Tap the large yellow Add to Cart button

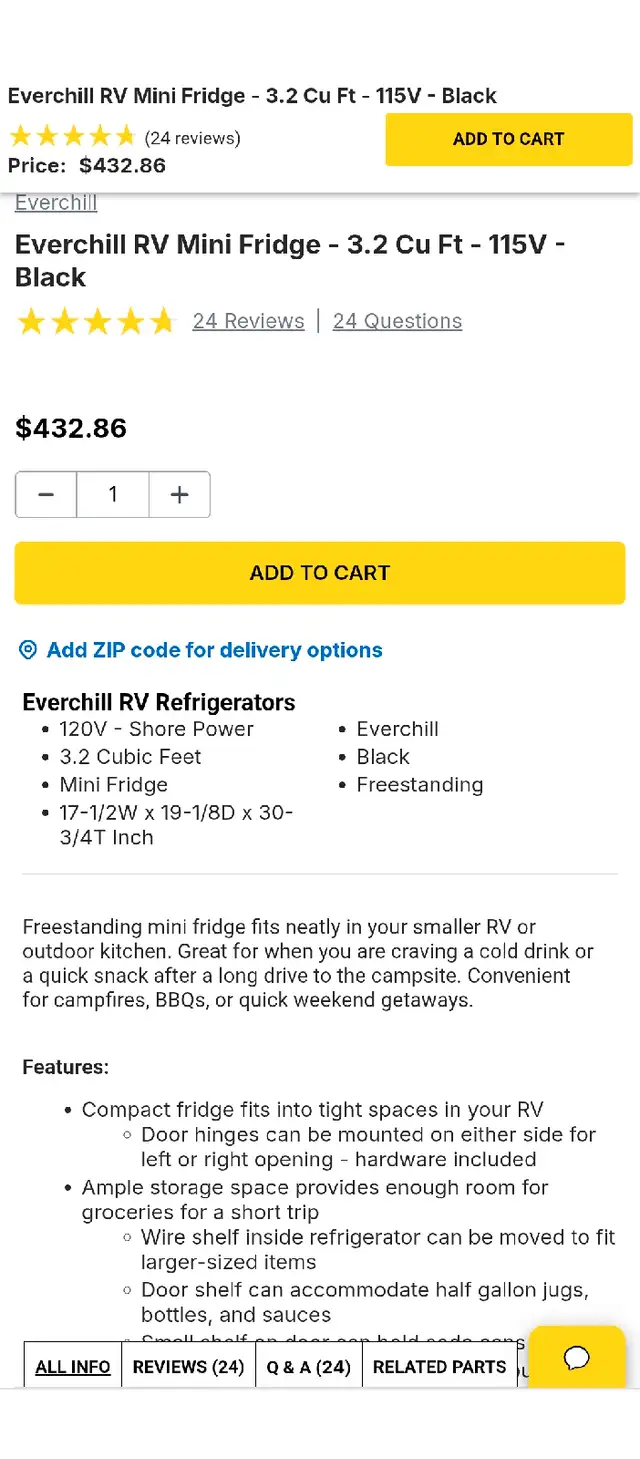[x=320, y=573]
